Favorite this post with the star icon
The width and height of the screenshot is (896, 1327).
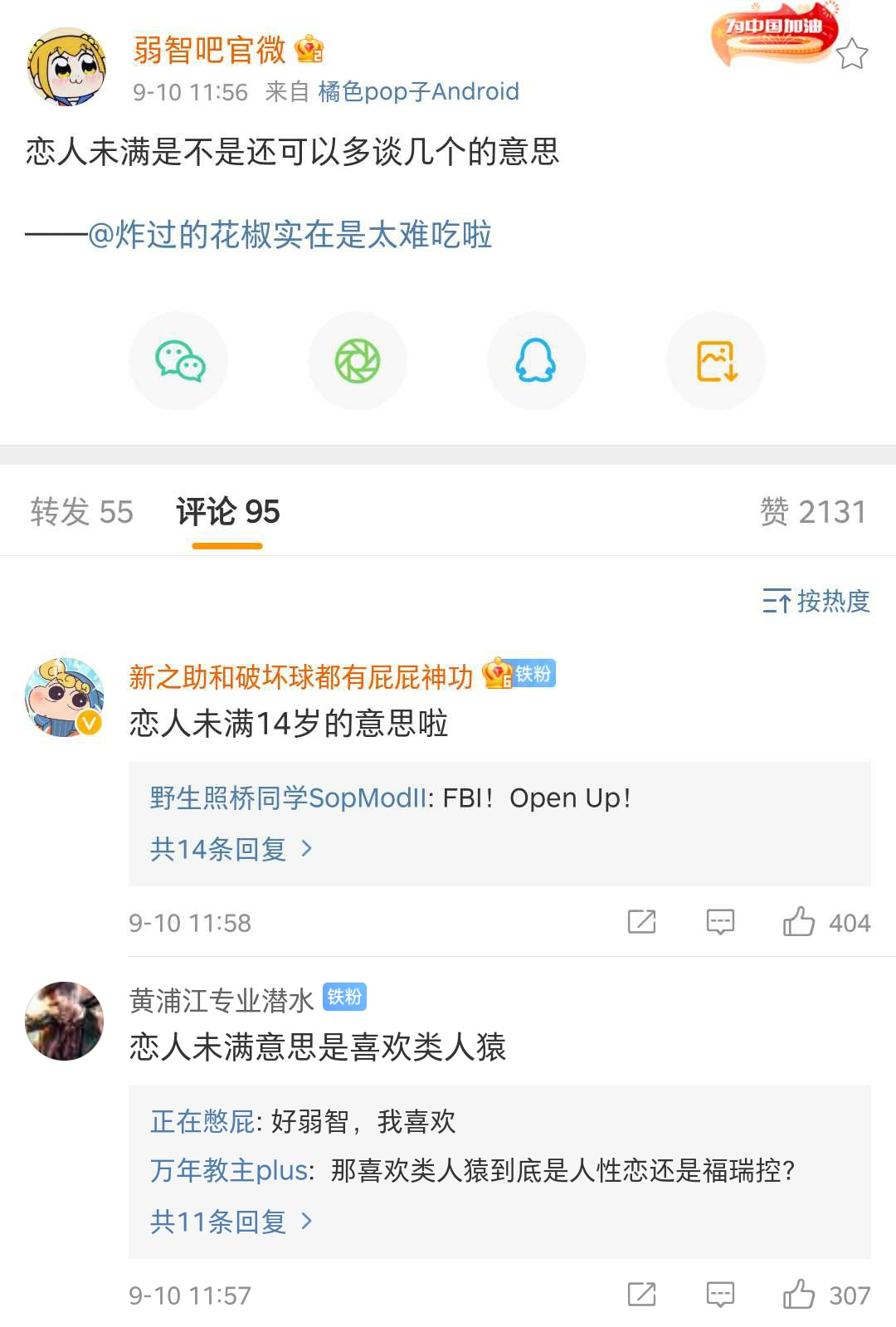[x=851, y=54]
